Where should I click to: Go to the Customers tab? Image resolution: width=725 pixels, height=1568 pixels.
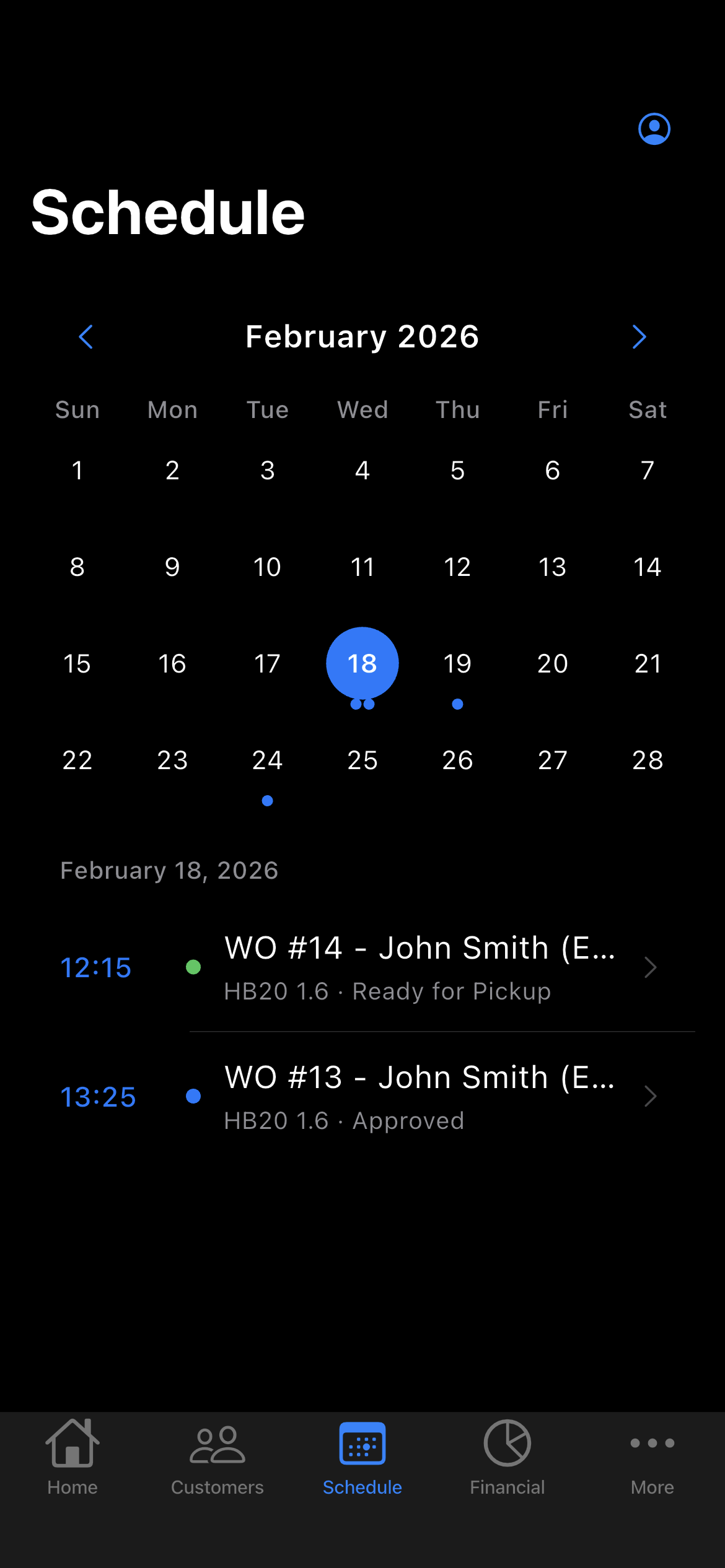(x=217, y=1457)
